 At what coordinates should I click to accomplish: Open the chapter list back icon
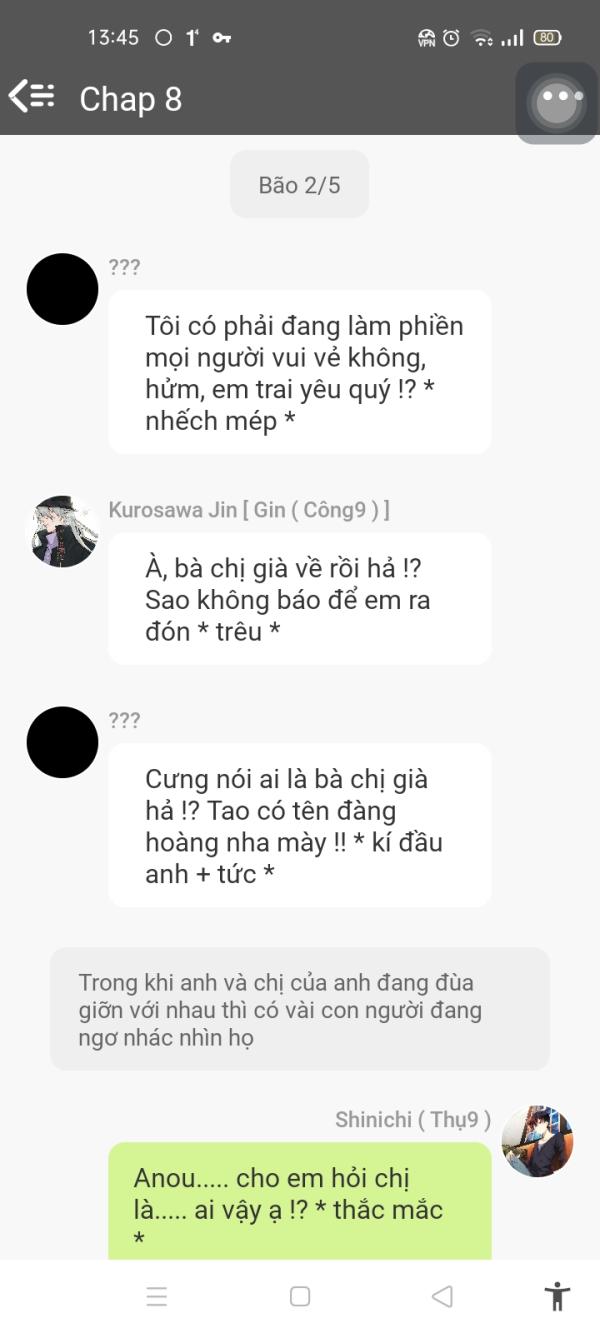(31, 96)
